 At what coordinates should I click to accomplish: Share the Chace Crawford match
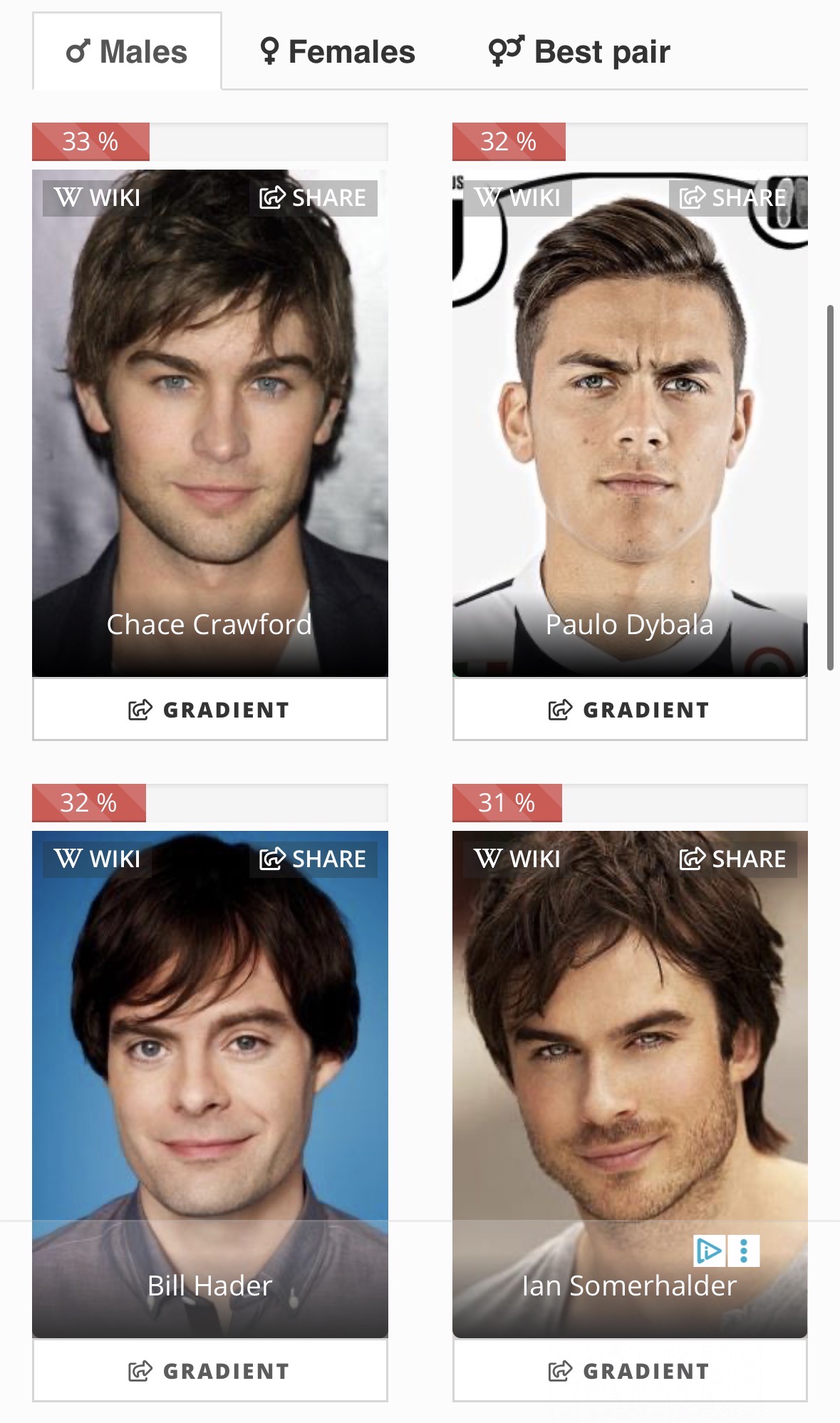313,197
